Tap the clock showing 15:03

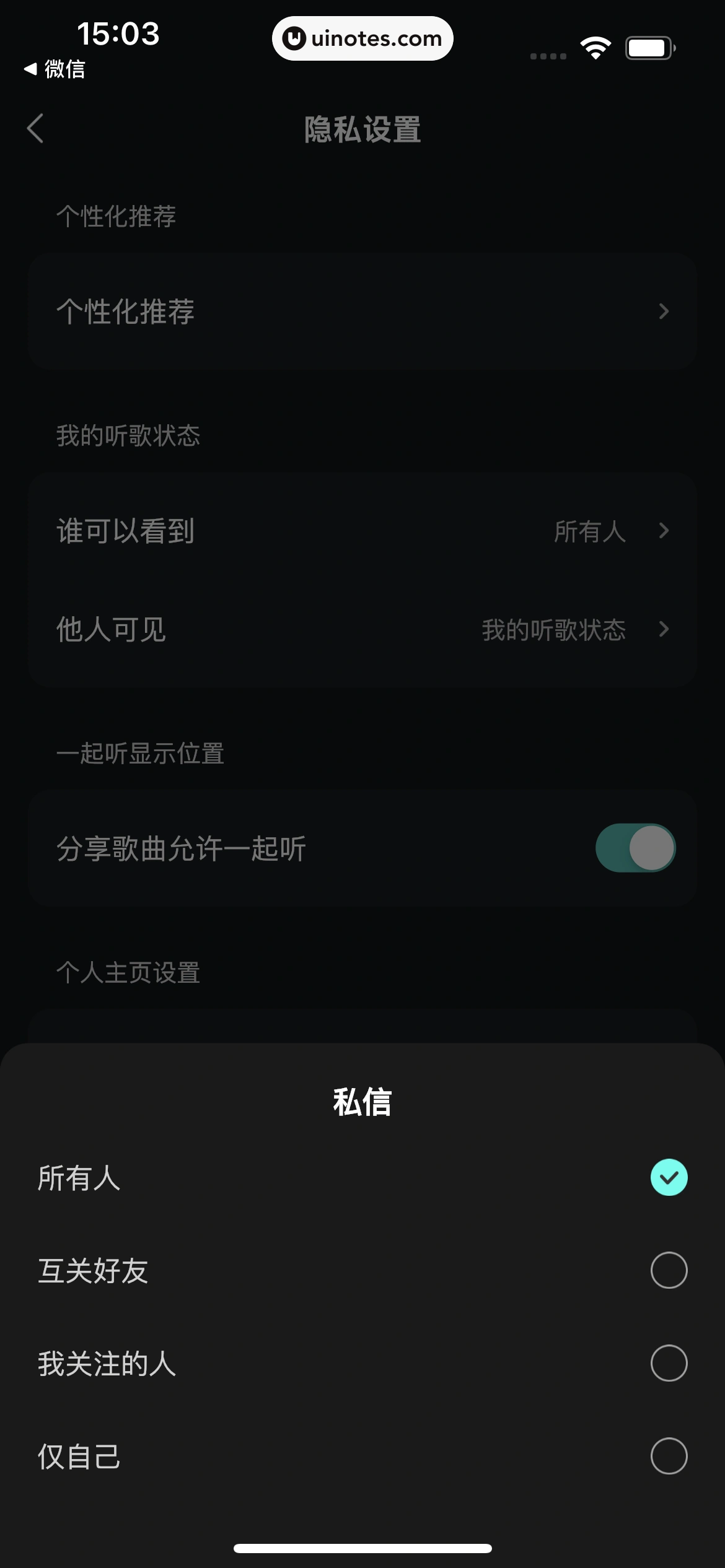(x=120, y=35)
